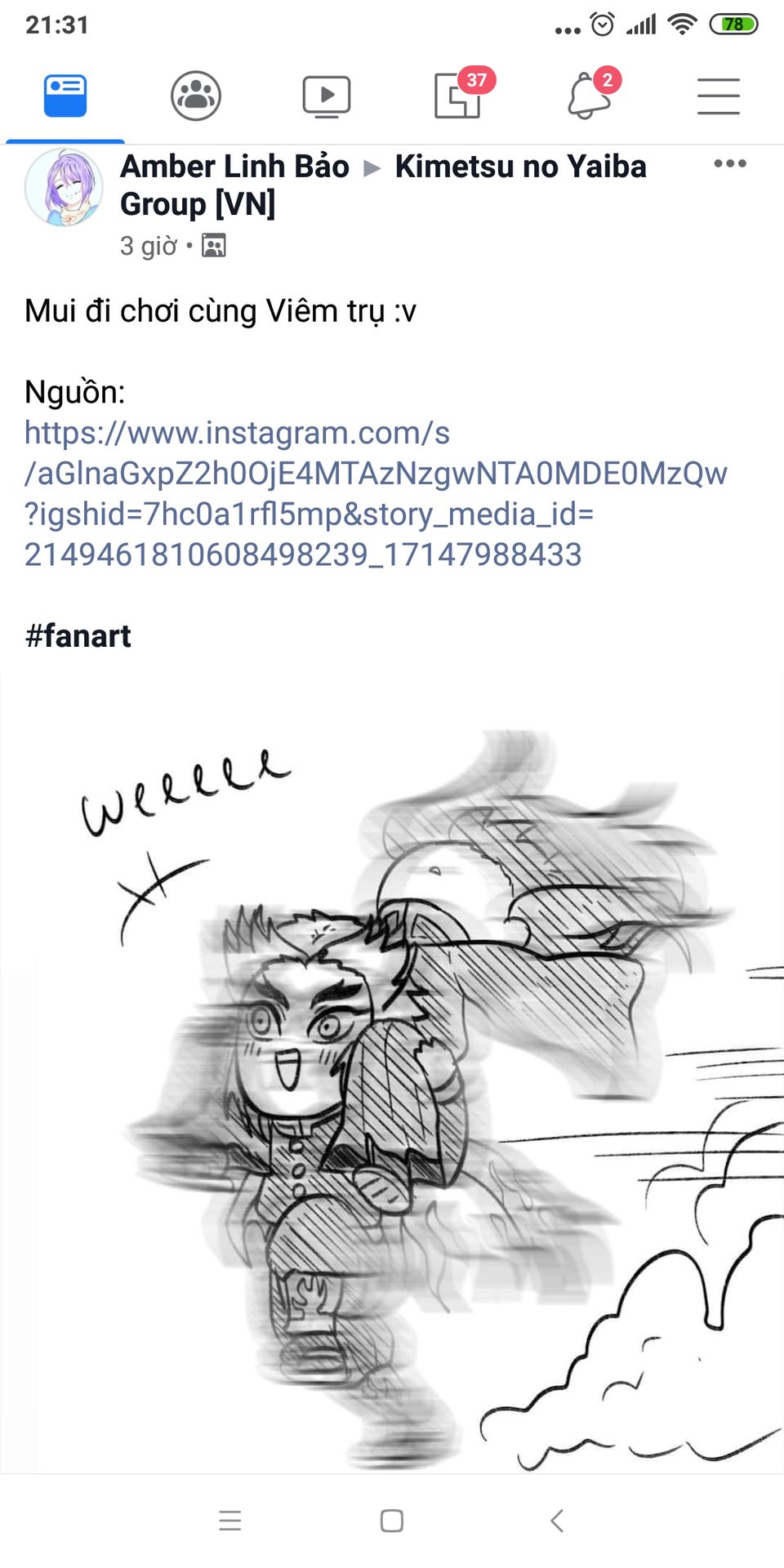Open the post's three-dot options menu
784x1568 pixels.
click(729, 163)
